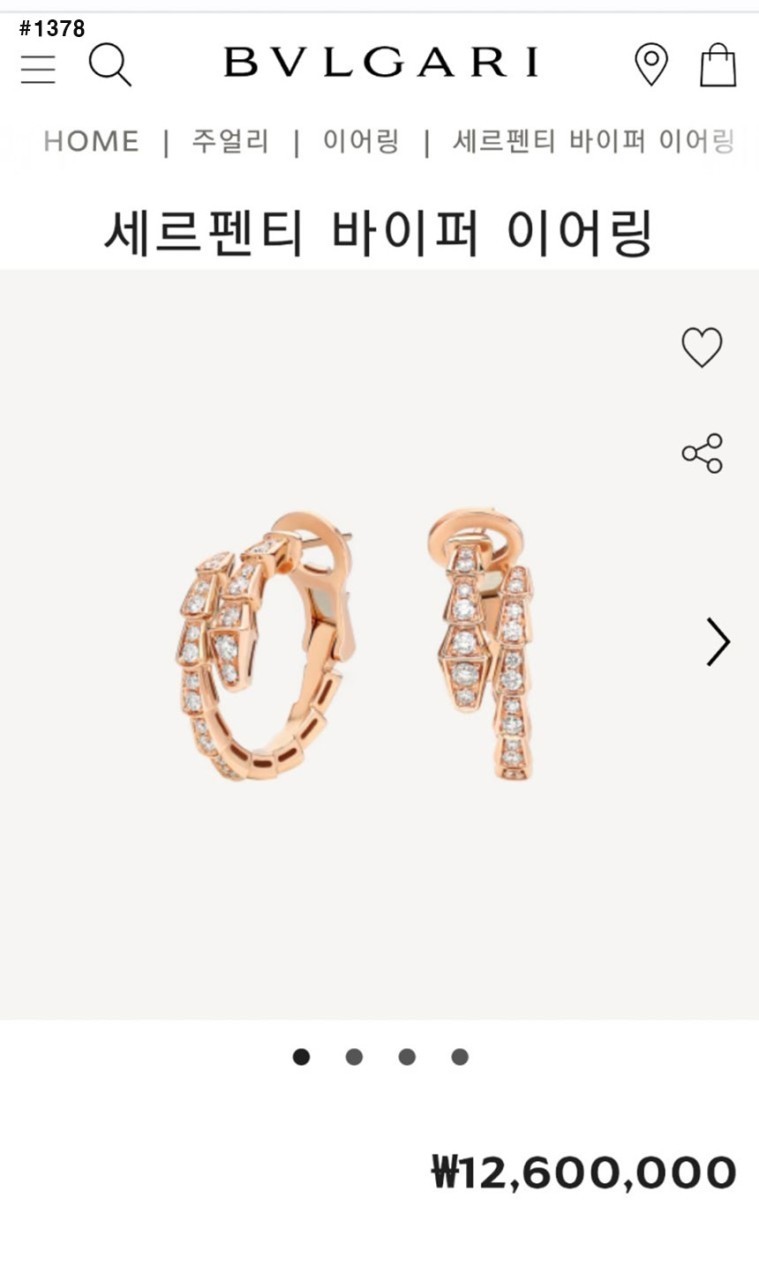Jump to the second image dot
This screenshot has height=1280, width=759.
354,1057
